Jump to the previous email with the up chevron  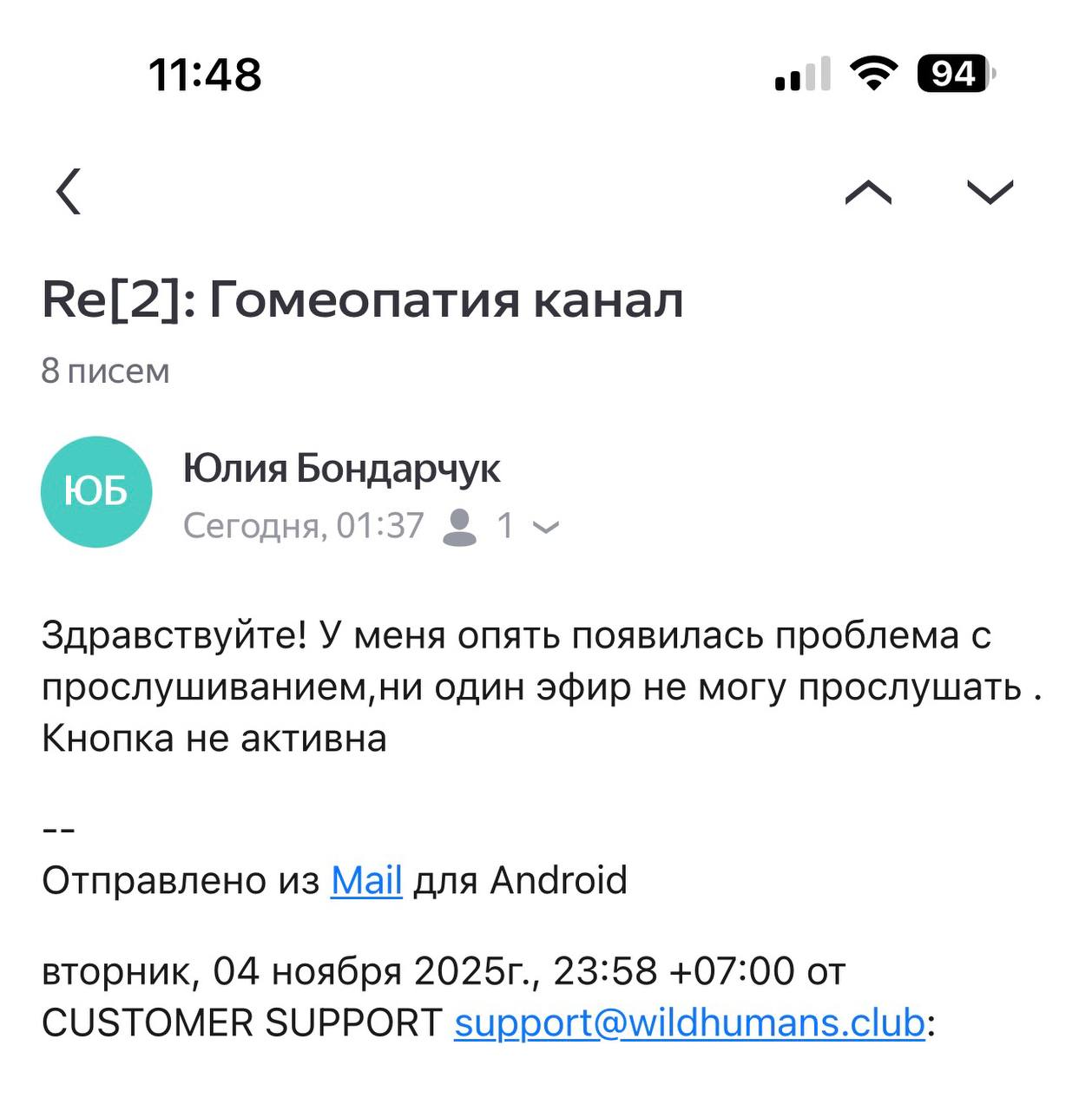click(868, 192)
